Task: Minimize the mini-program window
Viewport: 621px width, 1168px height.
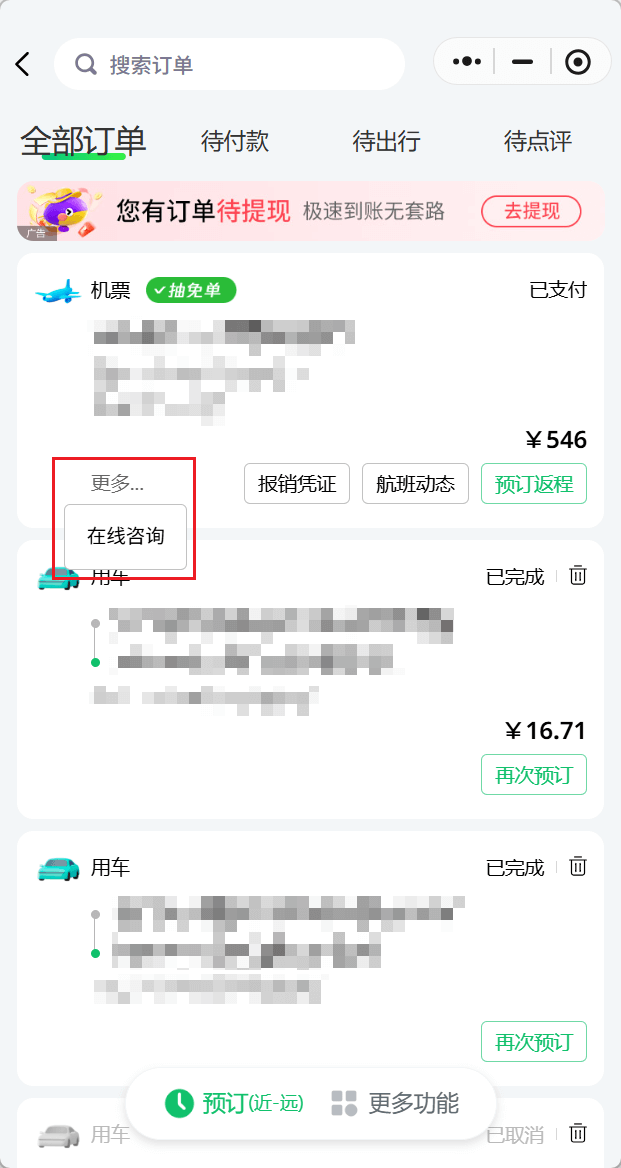Action: click(x=522, y=62)
